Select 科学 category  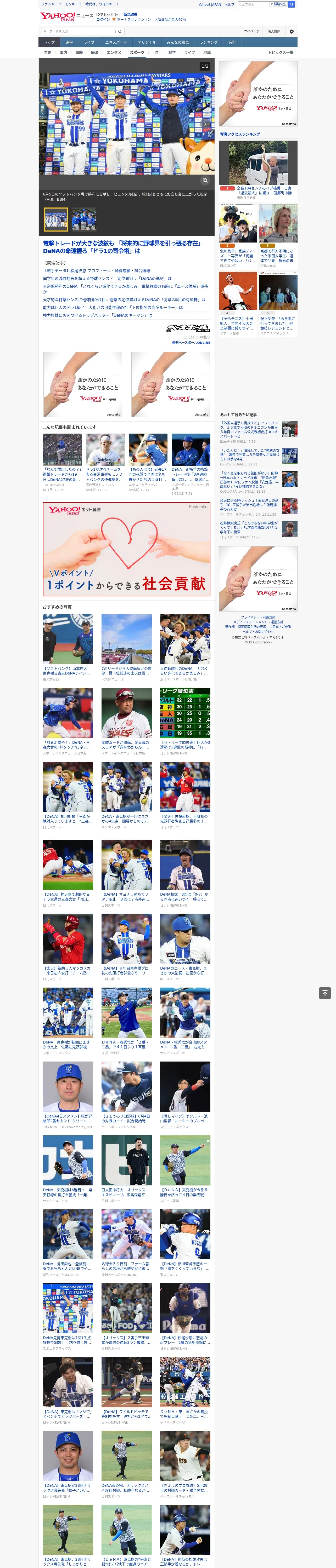coord(172,52)
